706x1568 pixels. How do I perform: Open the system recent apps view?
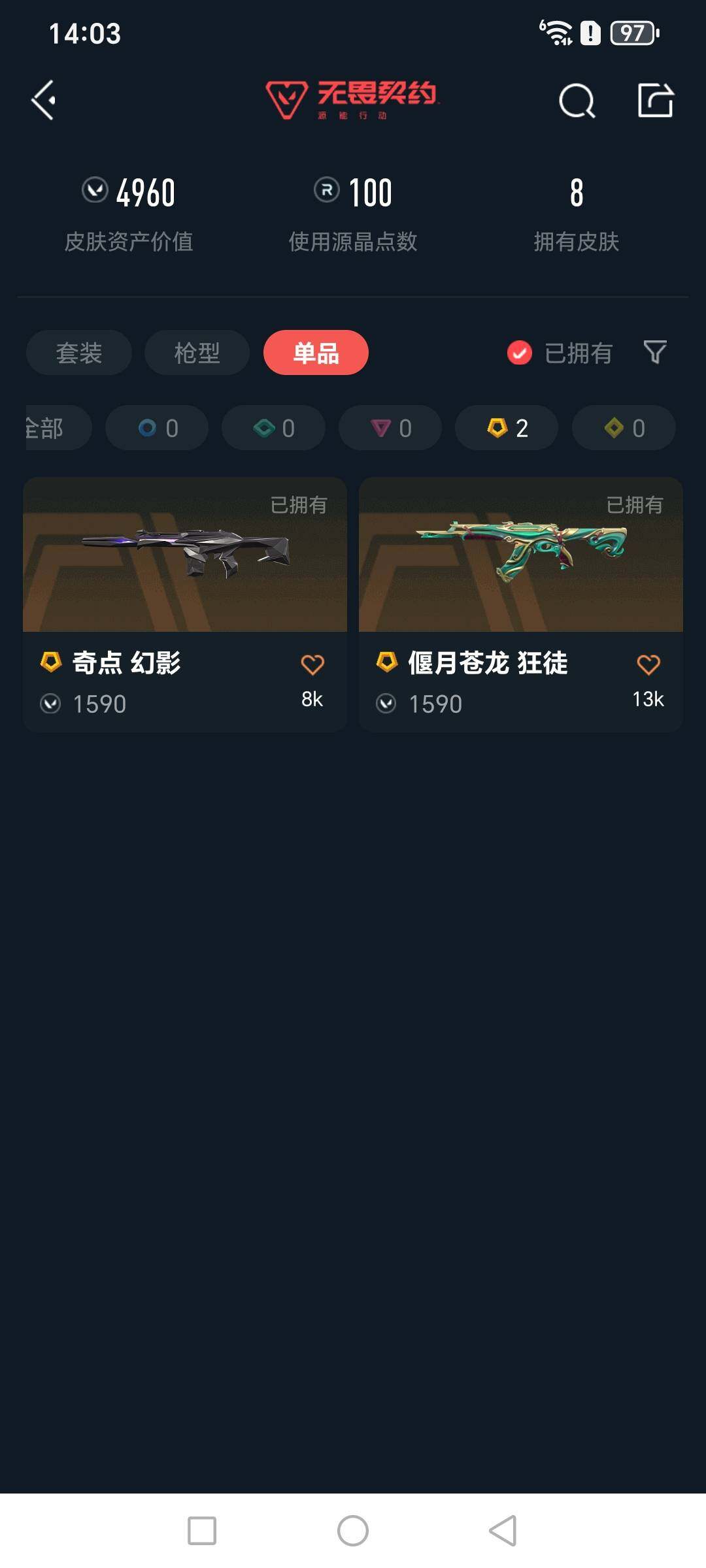(x=202, y=1531)
